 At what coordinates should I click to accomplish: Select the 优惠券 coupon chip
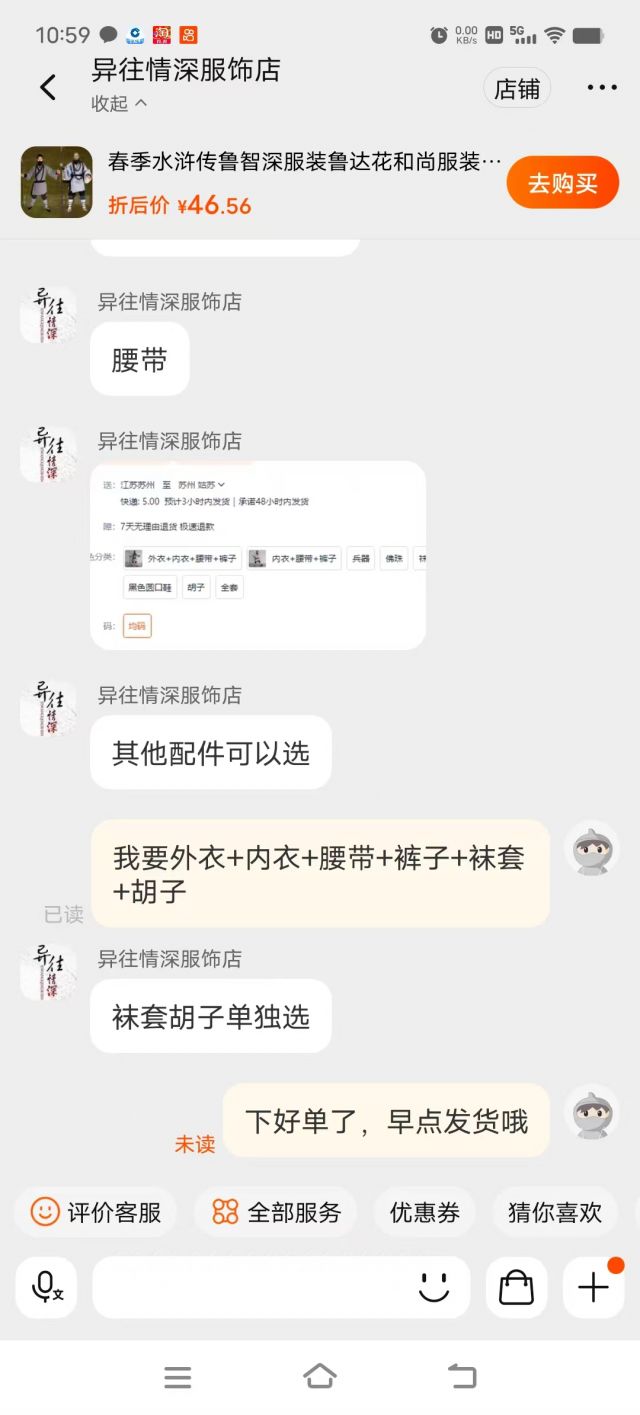click(x=424, y=1213)
